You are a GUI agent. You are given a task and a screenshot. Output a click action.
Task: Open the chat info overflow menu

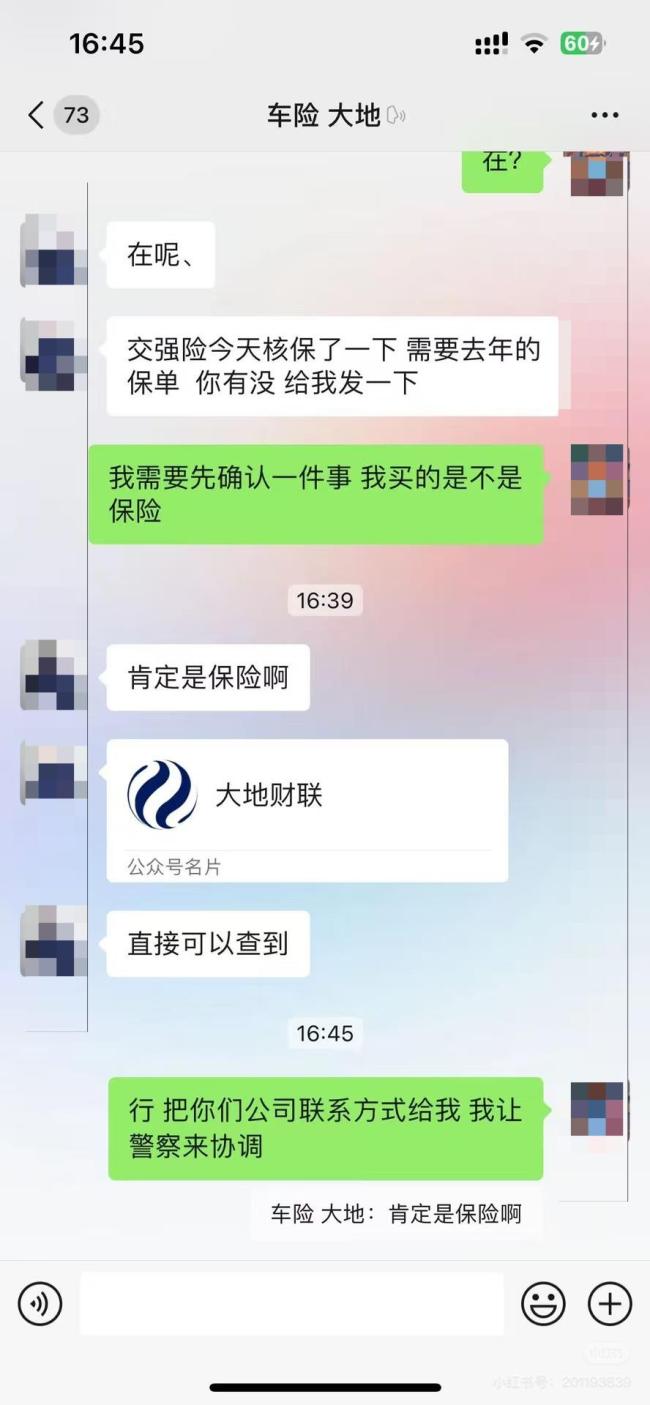(x=604, y=115)
